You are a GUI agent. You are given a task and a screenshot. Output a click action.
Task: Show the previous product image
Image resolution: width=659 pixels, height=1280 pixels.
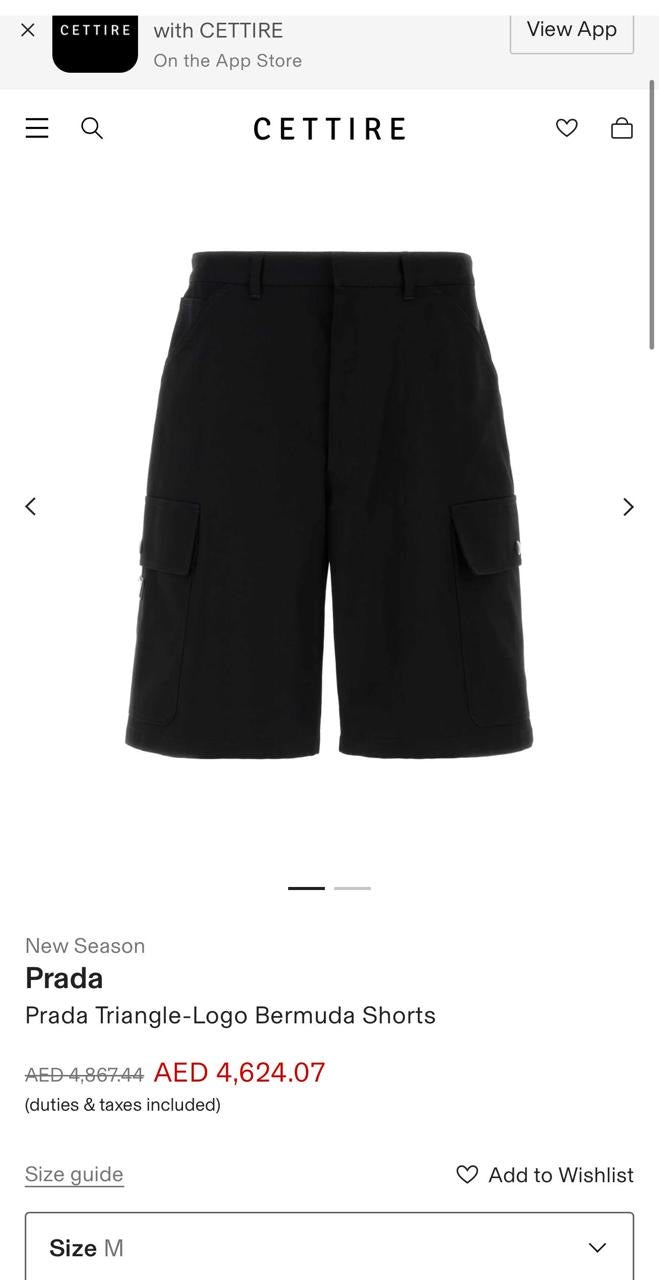[x=31, y=506]
